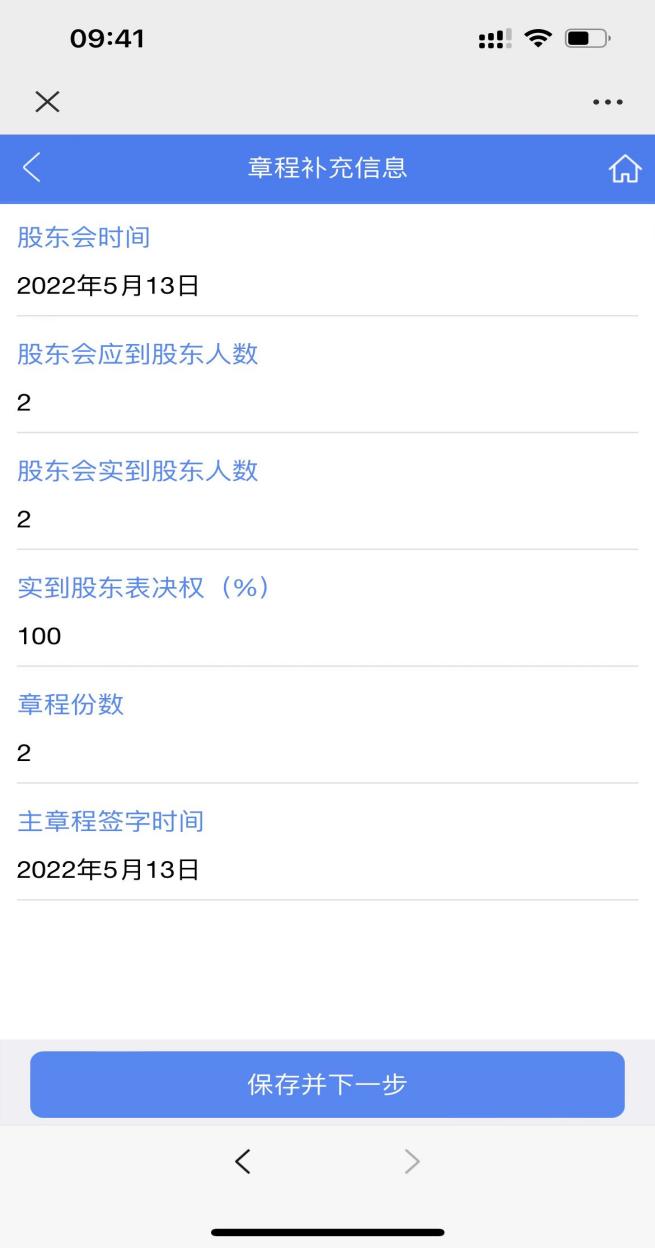Image resolution: width=655 pixels, height=1248 pixels.
Task: Go back using the blue header arrow
Action: tap(32, 168)
